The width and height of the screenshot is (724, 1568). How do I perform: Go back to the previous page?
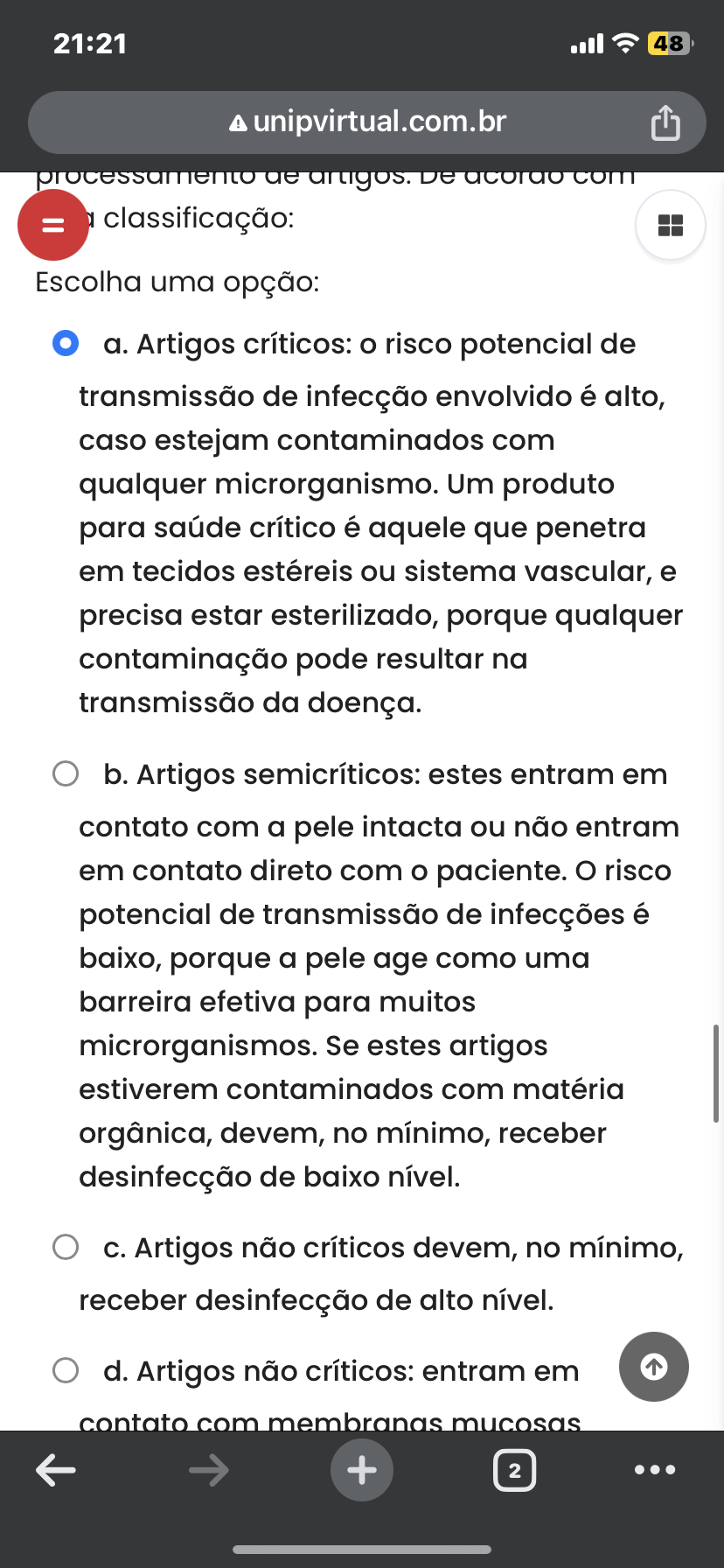pyautogui.click(x=56, y=1470)
